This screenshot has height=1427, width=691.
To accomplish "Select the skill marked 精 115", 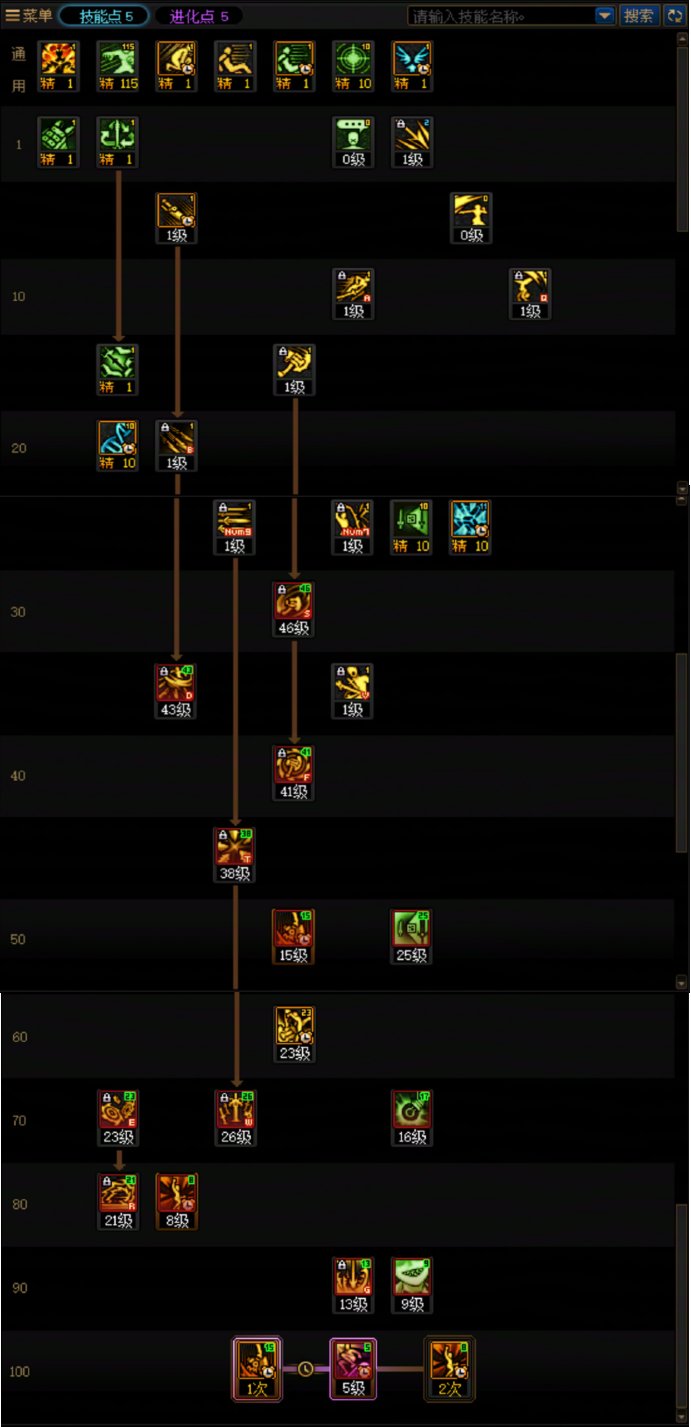I will [118, 61].
